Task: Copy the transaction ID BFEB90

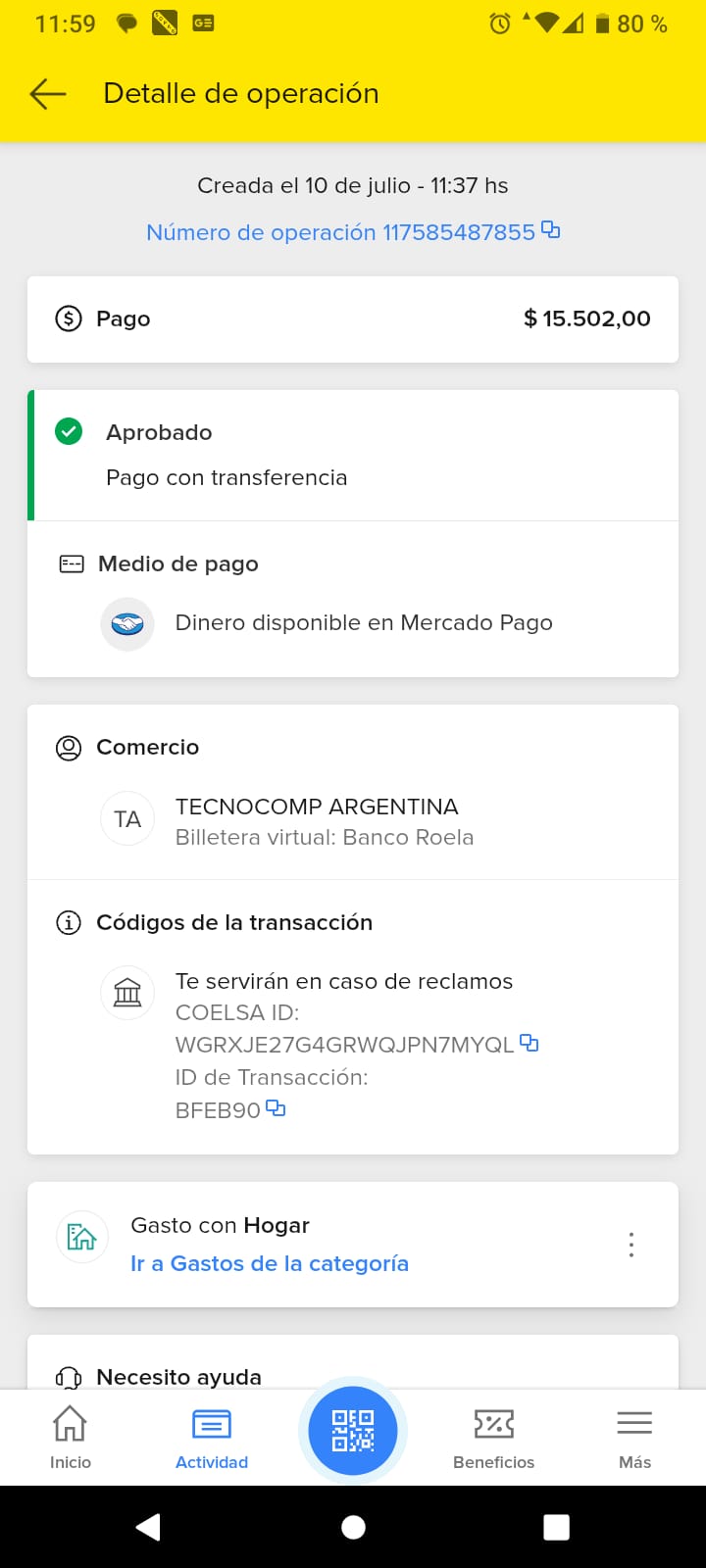Action: click(x=276, y=1108)
